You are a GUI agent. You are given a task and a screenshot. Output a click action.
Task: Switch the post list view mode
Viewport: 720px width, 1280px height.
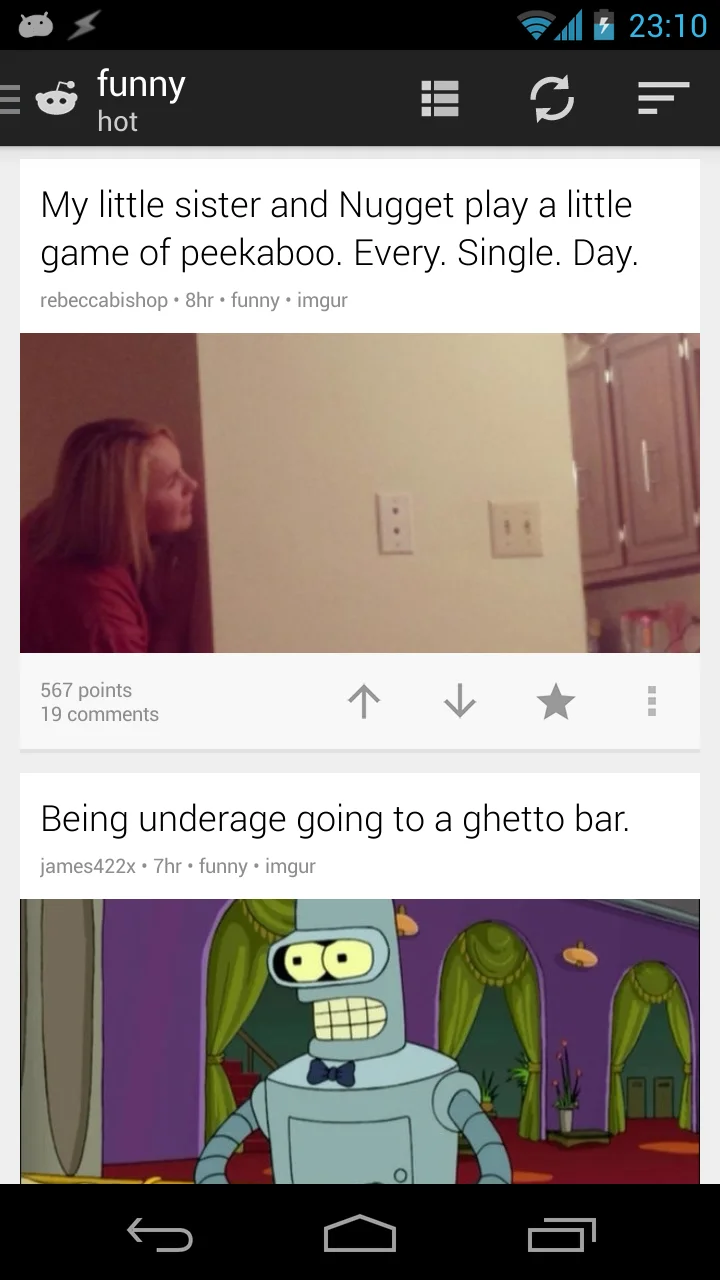tap(439, 99)
